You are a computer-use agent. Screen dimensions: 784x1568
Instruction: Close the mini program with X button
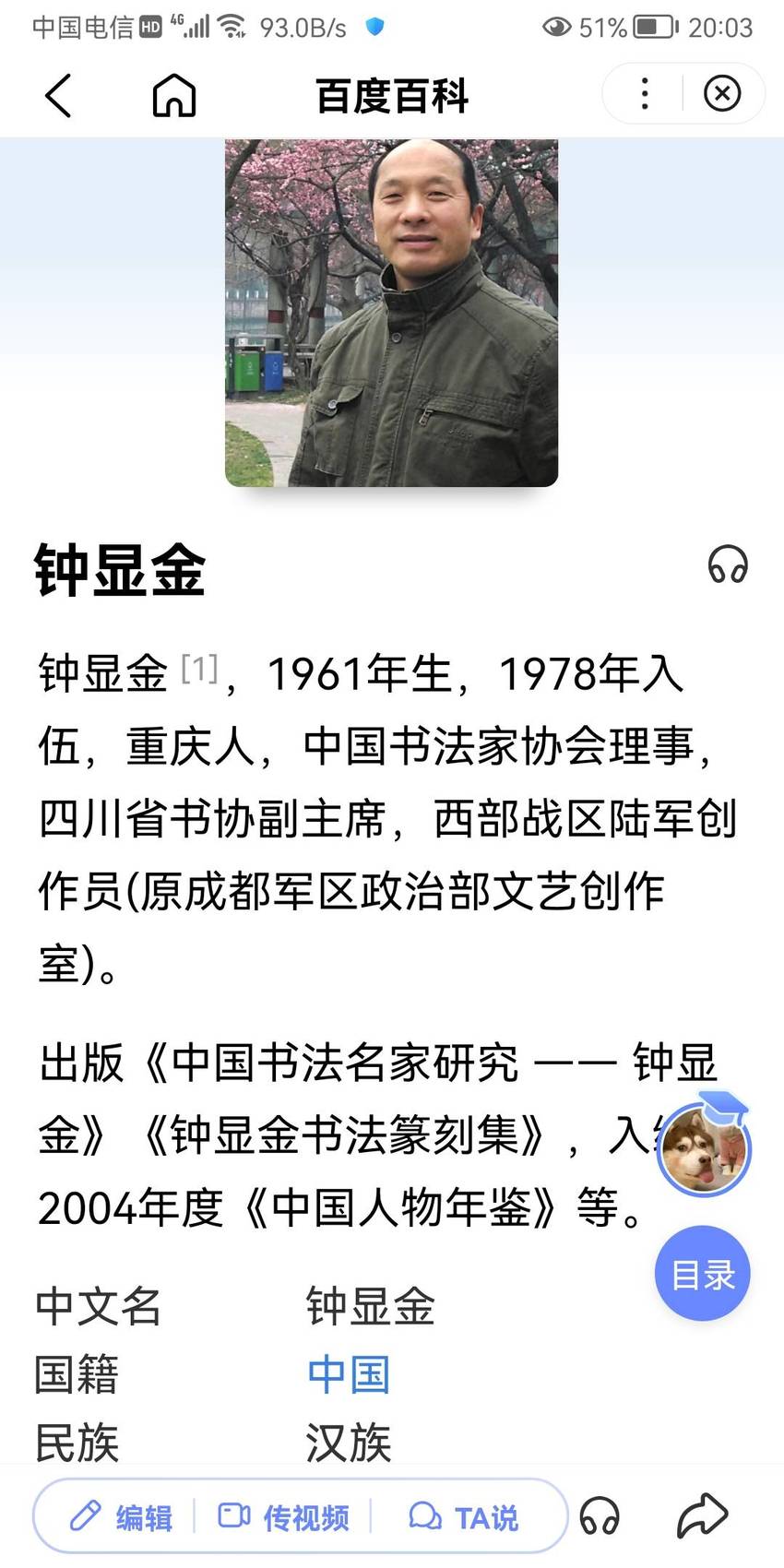point(721,94)
